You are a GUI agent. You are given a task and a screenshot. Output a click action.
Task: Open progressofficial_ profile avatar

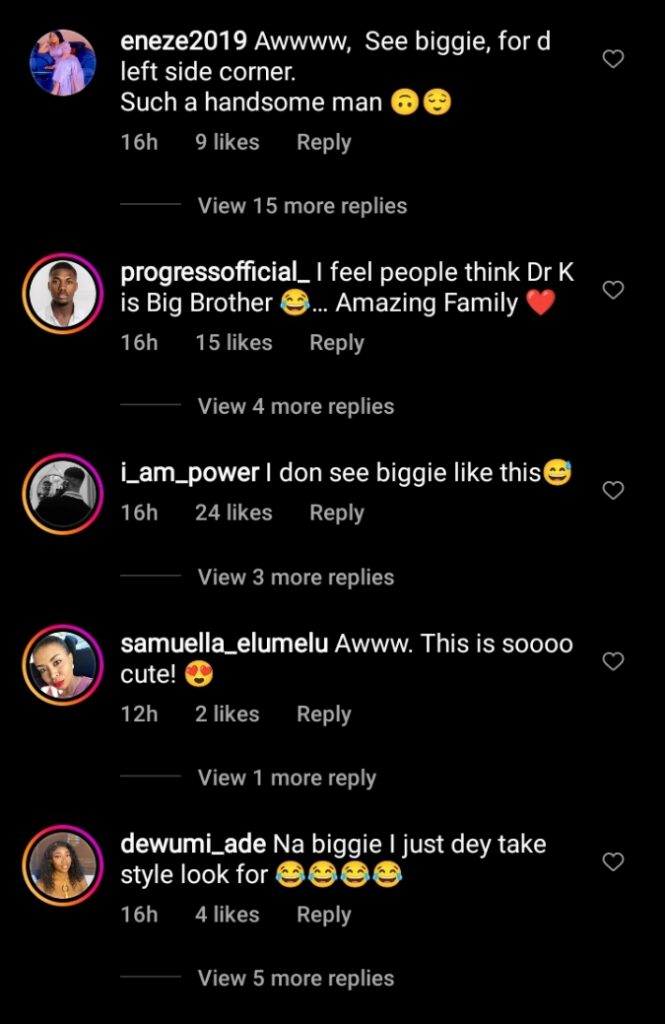pos(62,293)
